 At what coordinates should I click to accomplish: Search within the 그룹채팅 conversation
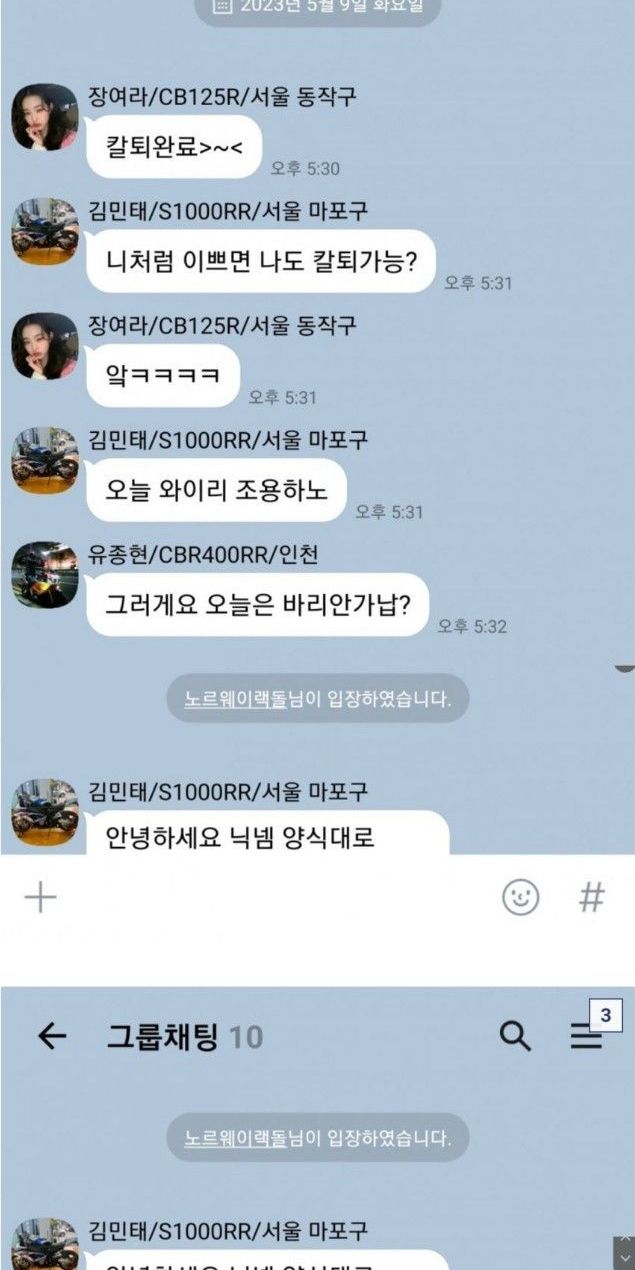[x=515, y=1037]
